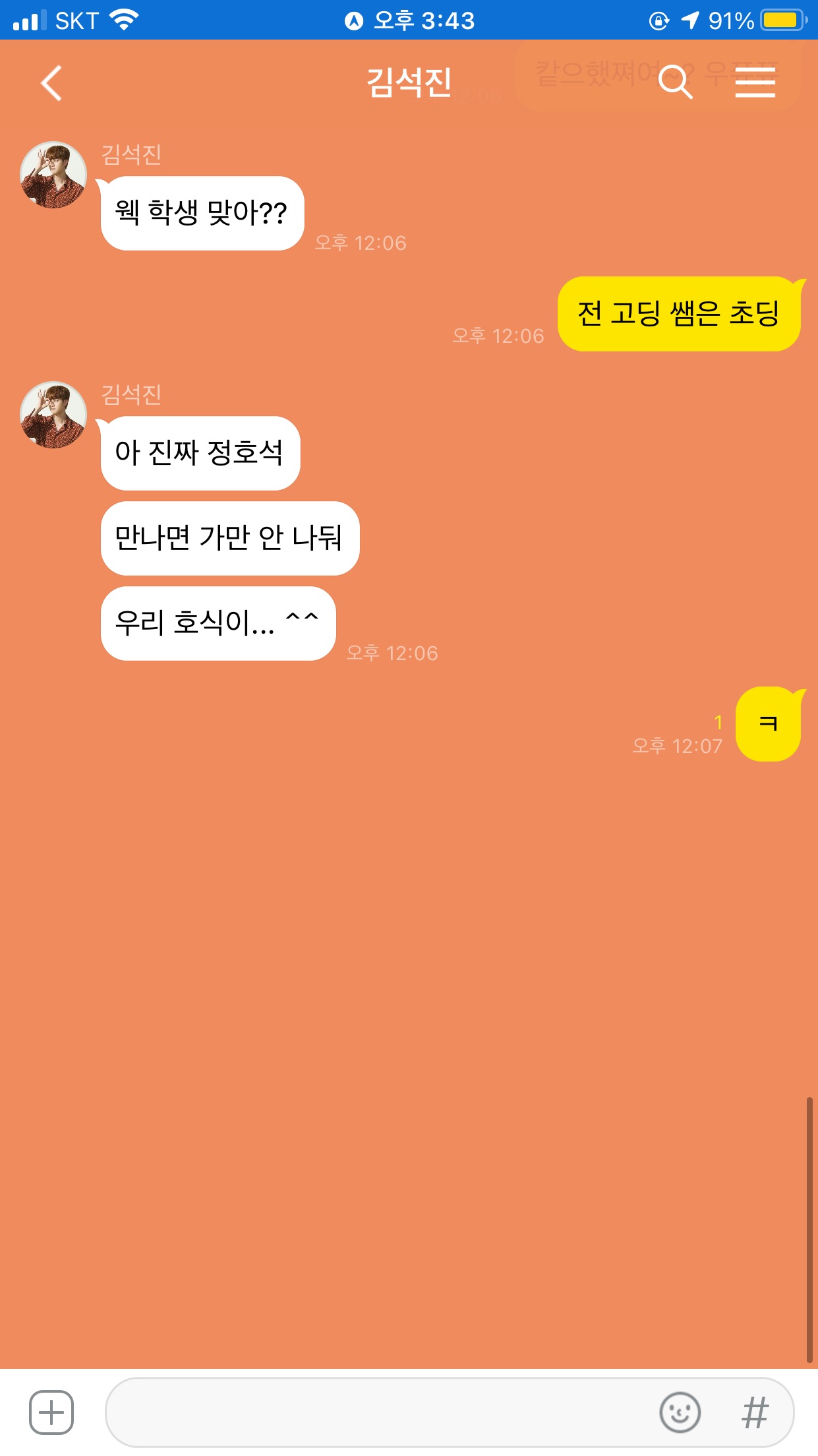Image resolution: width=818 pixels, height=1456 pixels.
Task: View 김석진's profile picture beside 웩 학생 맞아??
Action: [53, 175]
